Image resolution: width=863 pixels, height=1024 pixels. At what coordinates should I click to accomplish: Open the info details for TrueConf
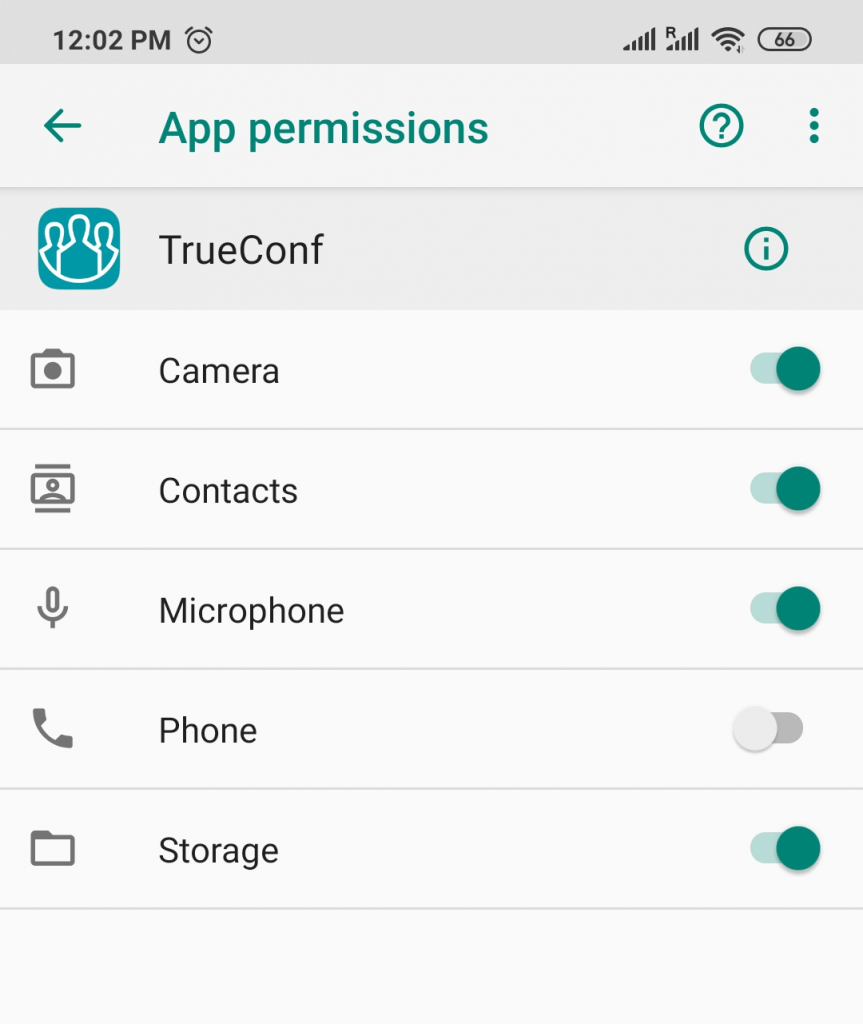click(766, 249)
